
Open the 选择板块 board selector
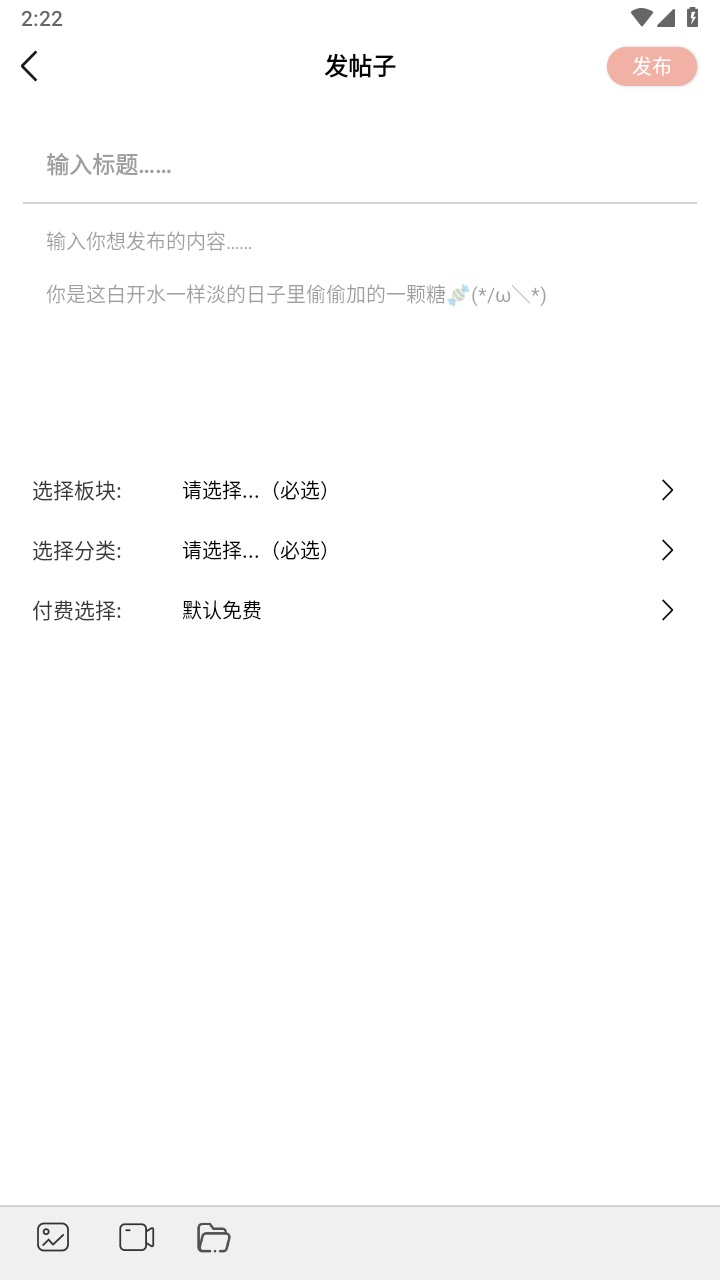click(x=360, y=490)
